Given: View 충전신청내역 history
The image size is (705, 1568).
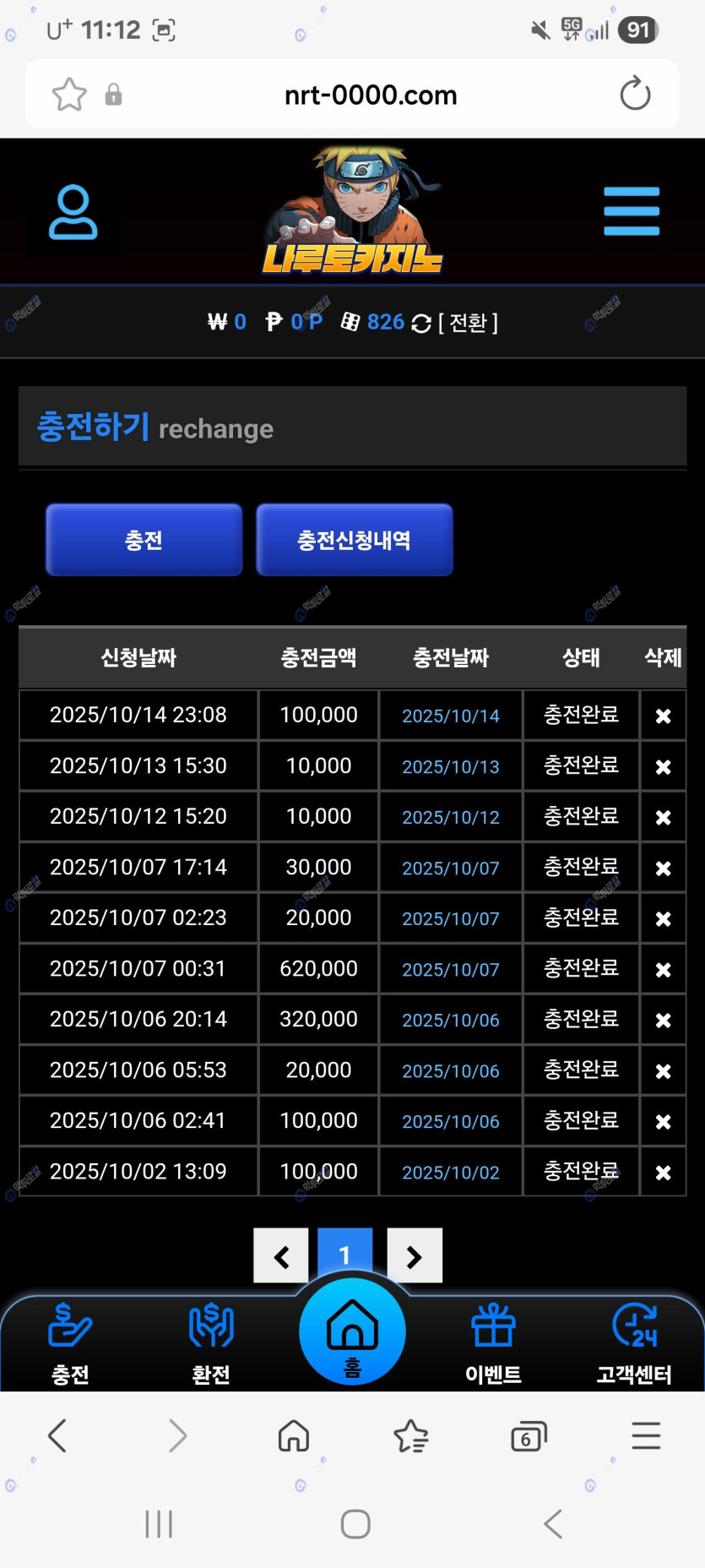Looking at the screenshot, I should pyautogui.click(x=354, y=540).
